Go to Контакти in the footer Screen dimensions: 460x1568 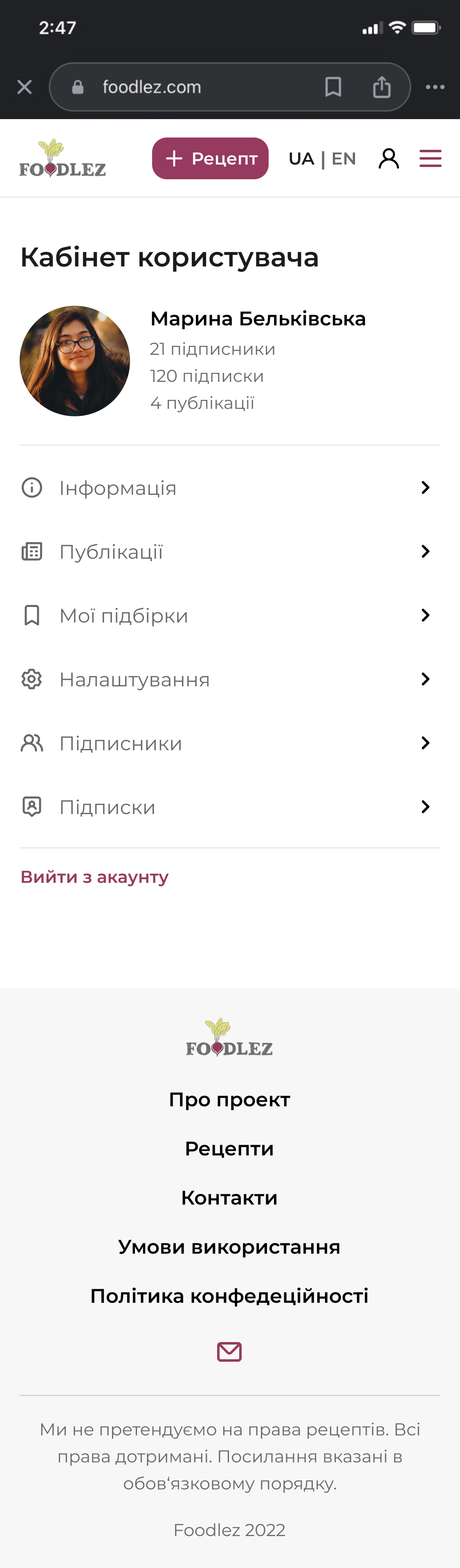(229, 1198)
